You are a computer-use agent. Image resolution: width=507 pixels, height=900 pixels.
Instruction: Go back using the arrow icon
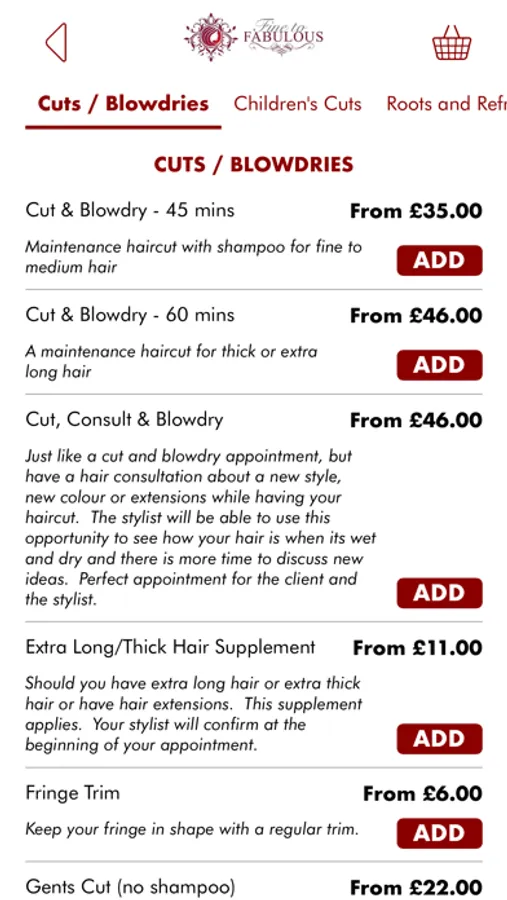(56, 42)
